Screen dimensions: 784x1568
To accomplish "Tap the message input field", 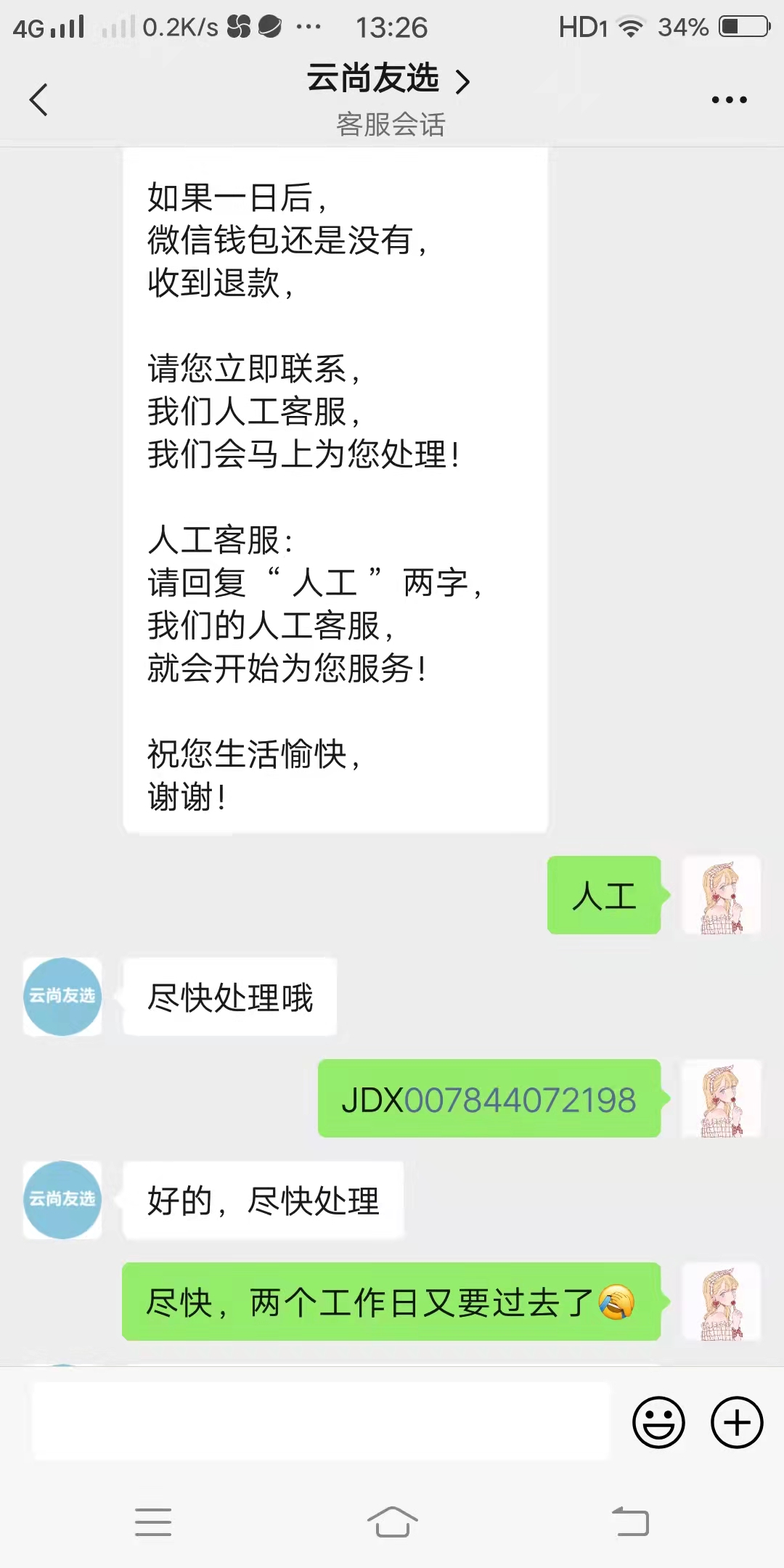I will [x=321, y=1421].
